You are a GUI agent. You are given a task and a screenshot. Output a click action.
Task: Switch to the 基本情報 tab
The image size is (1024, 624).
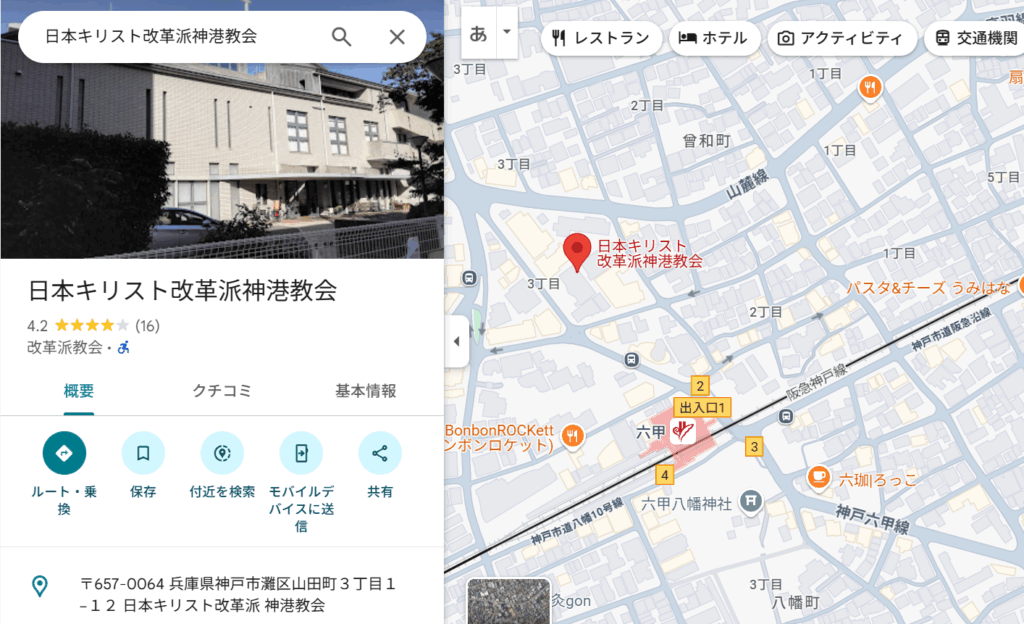tap(365, 391)
